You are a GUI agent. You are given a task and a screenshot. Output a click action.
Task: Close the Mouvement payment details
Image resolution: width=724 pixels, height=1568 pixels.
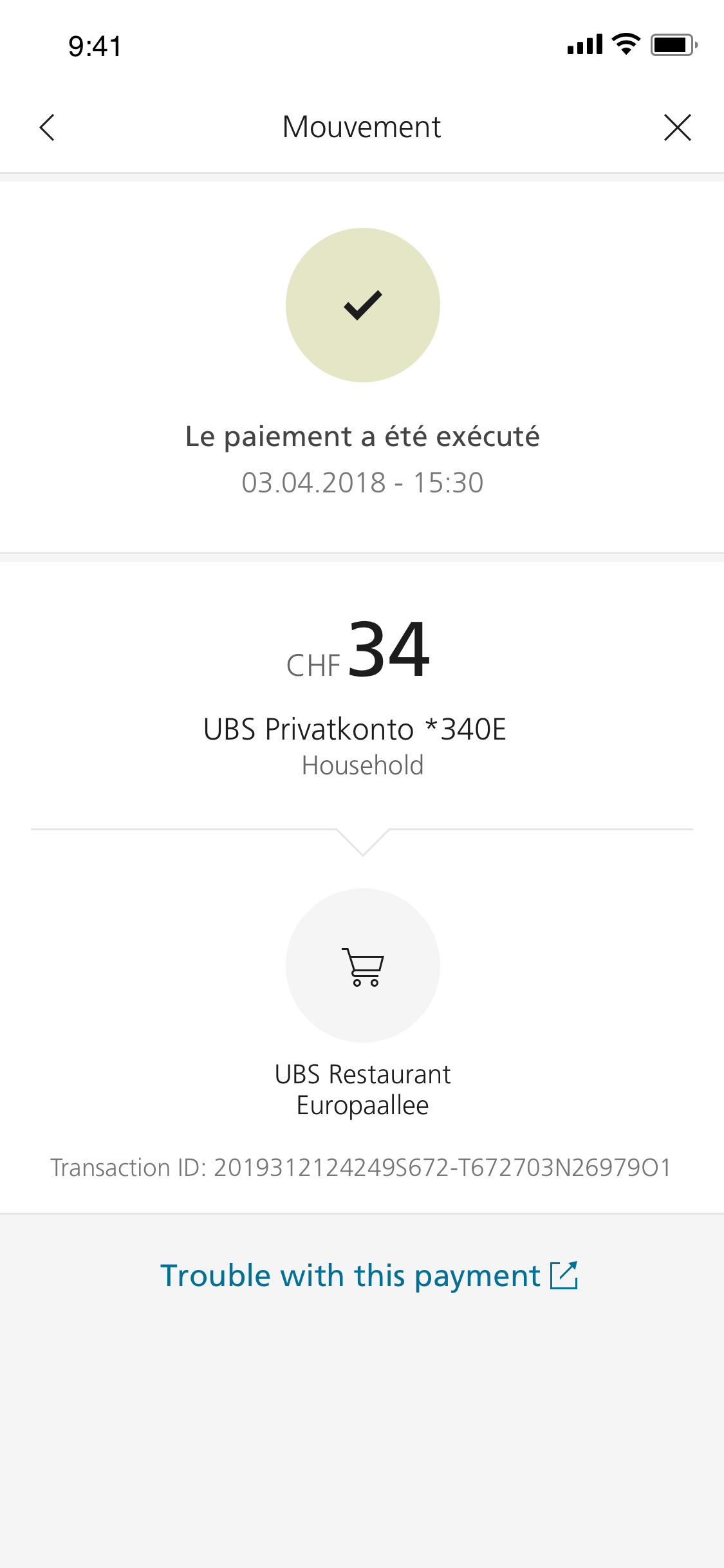[677, 127]
